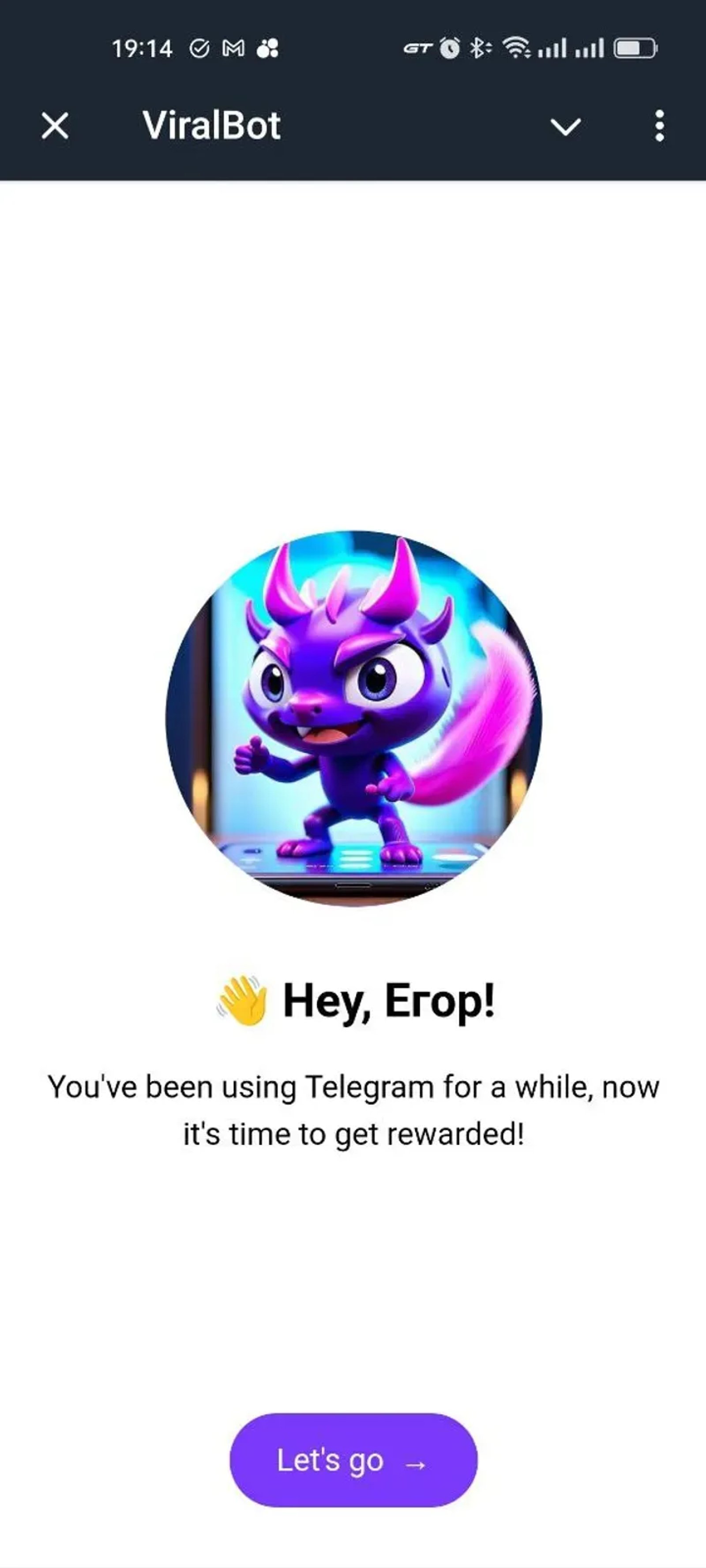Collapse the mini app with the chevron
The image size is (706, 1568).
click(565, 127)
